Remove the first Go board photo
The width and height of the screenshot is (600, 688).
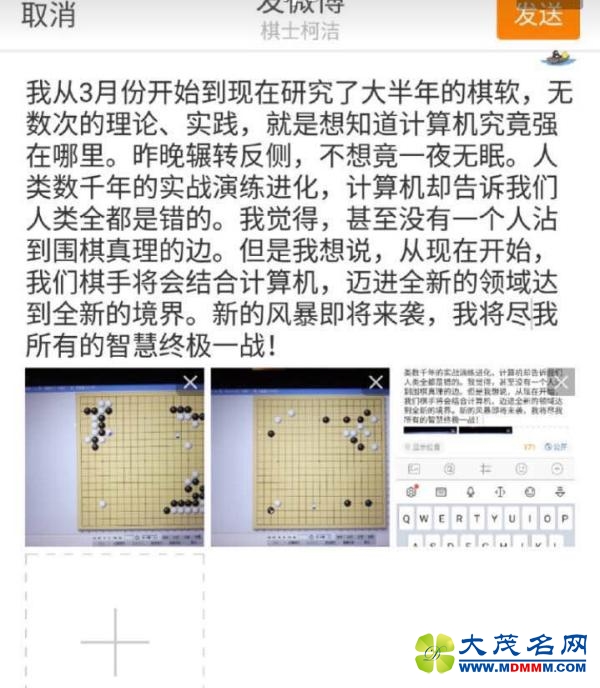tap(190, 382)
